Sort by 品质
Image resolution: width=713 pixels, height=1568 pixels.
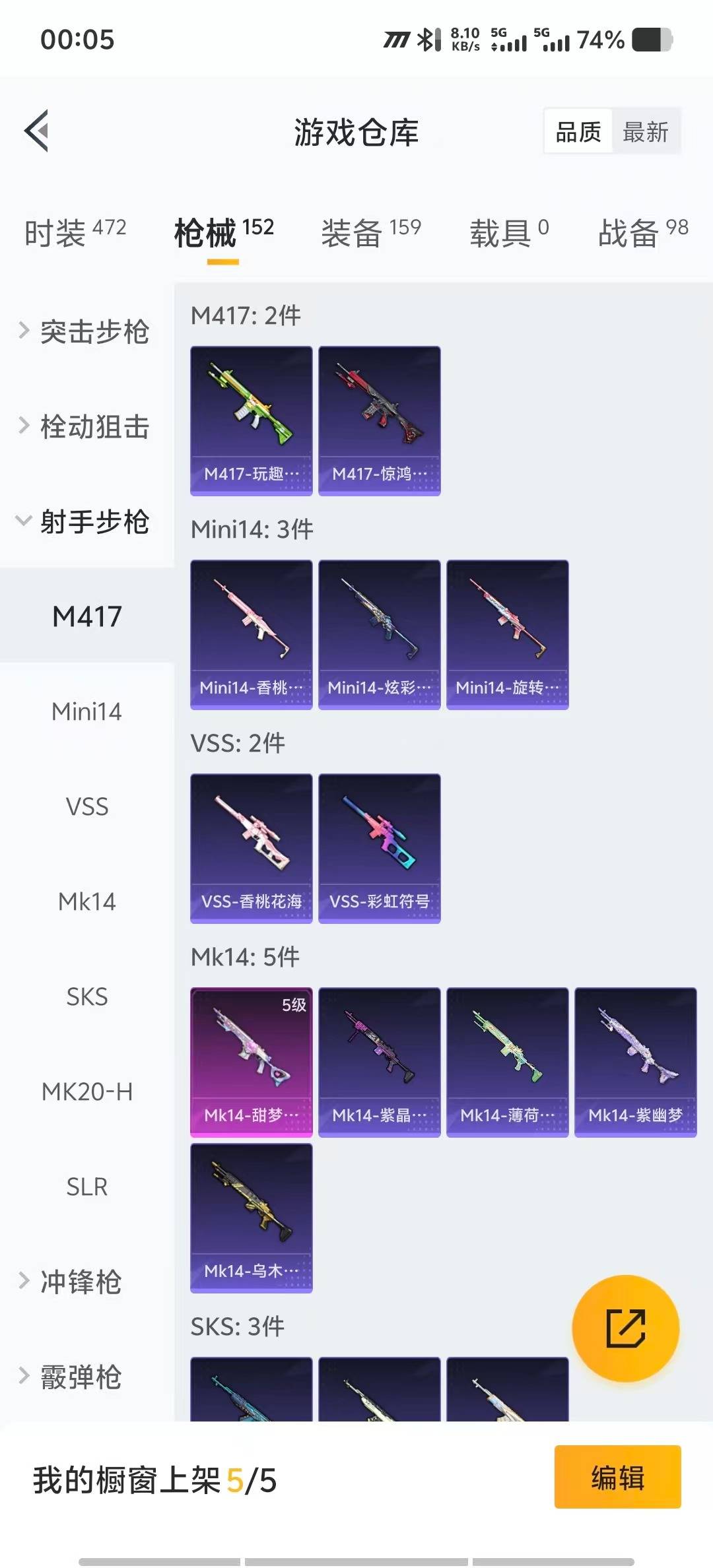click(578, 132)
